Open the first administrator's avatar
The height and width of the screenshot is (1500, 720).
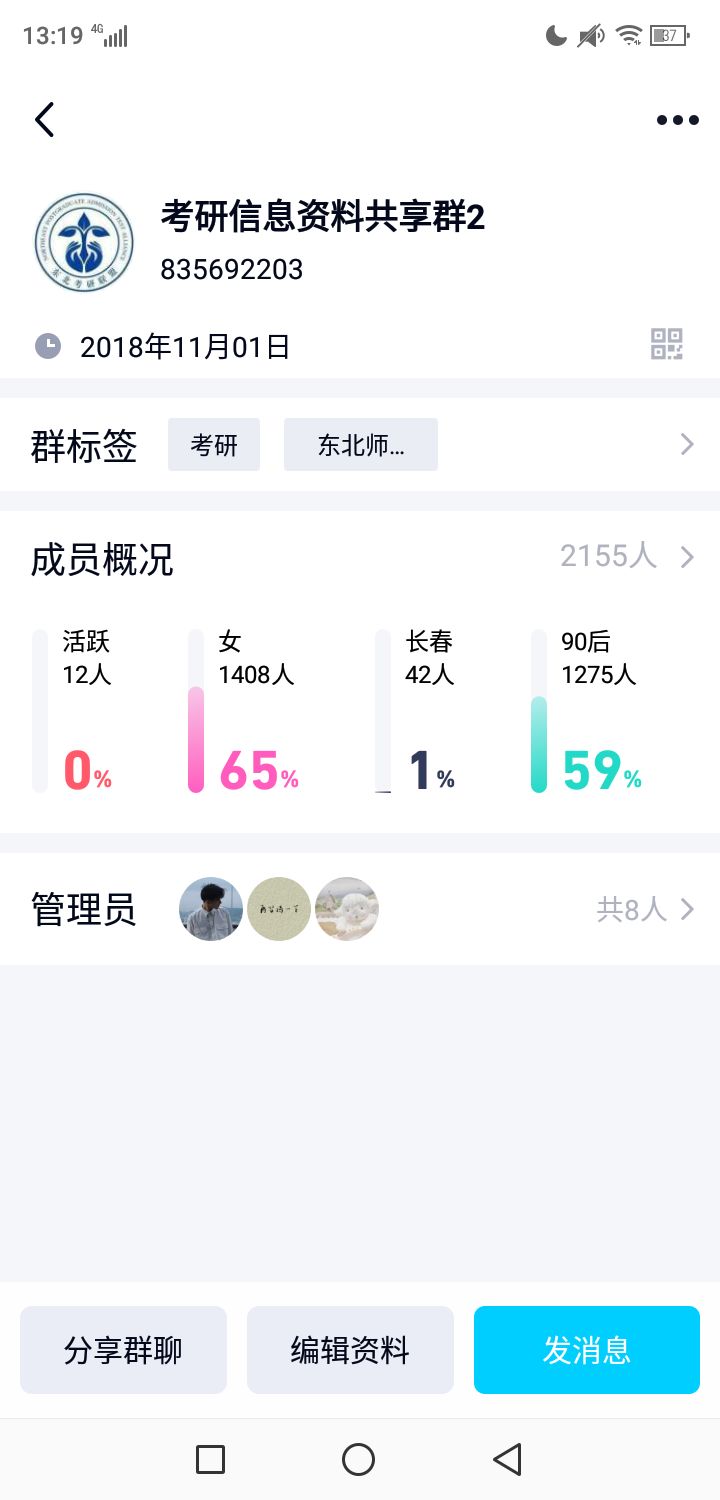point(210,908)
